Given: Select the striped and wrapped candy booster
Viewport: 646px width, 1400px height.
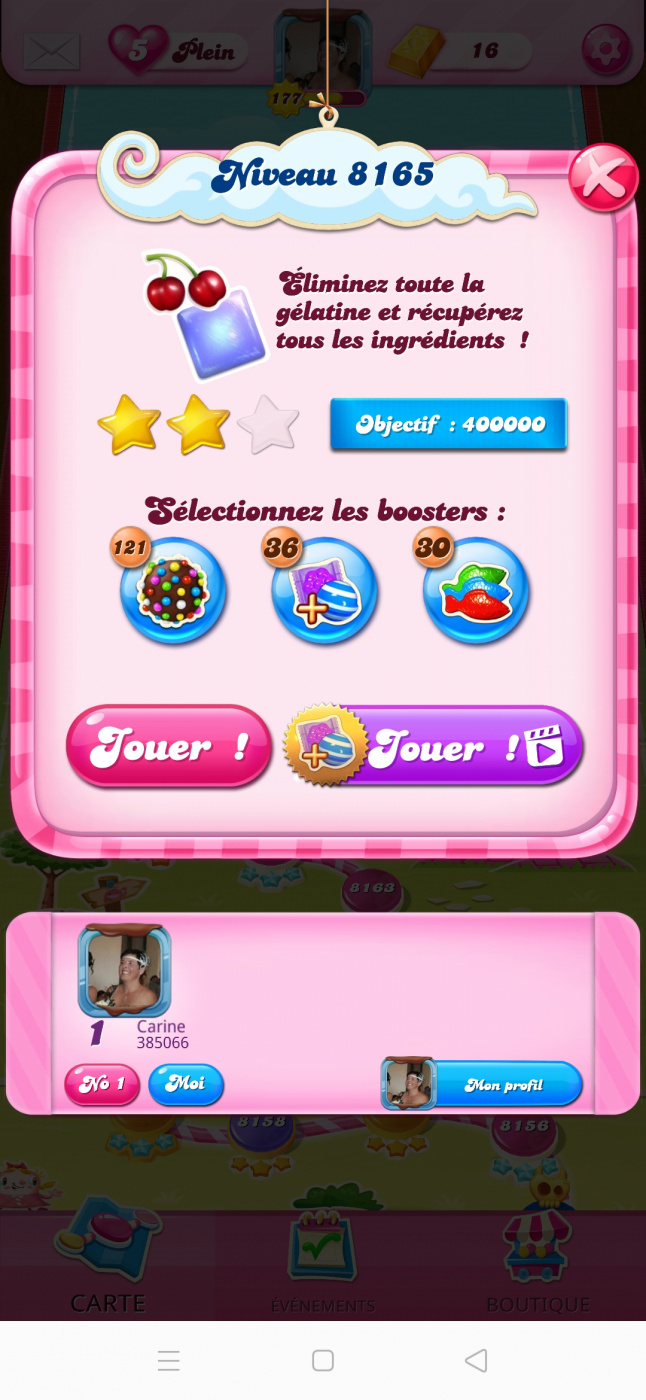Looking at the screenshot, I should tap(324, 591).
